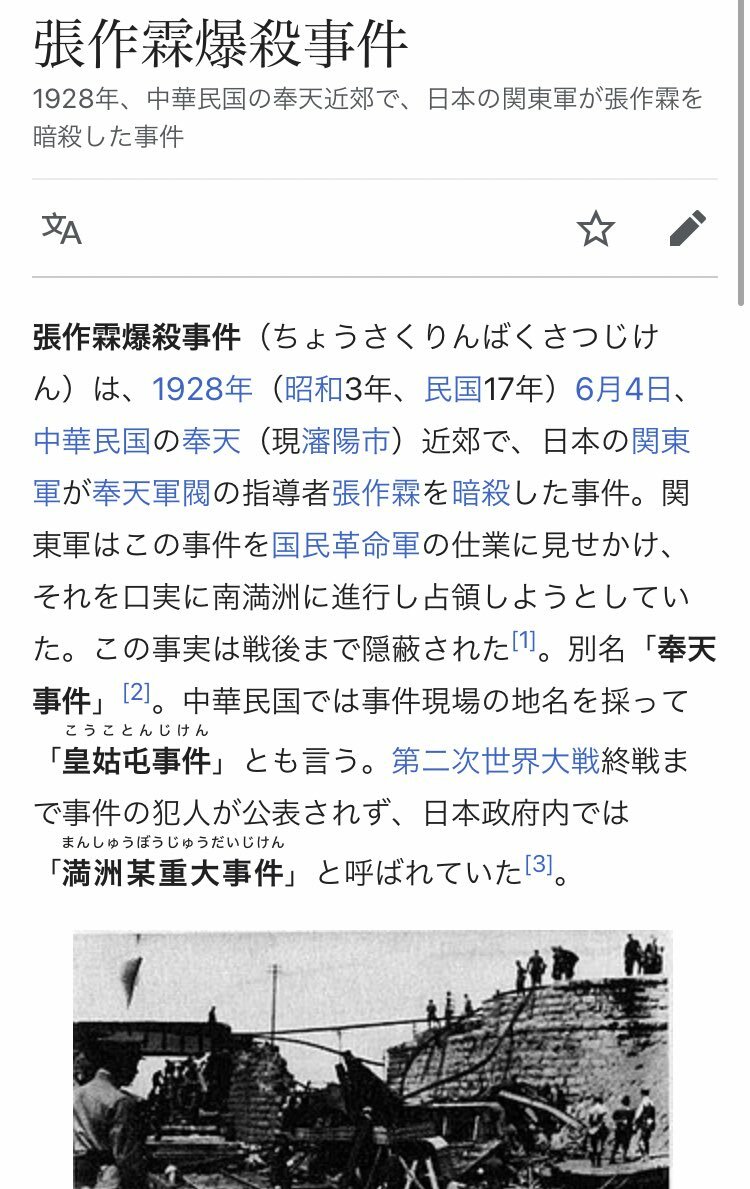This screenshot has width=750, height=1189.
Task: Jump to footnote reference 1
Action: 524,642
